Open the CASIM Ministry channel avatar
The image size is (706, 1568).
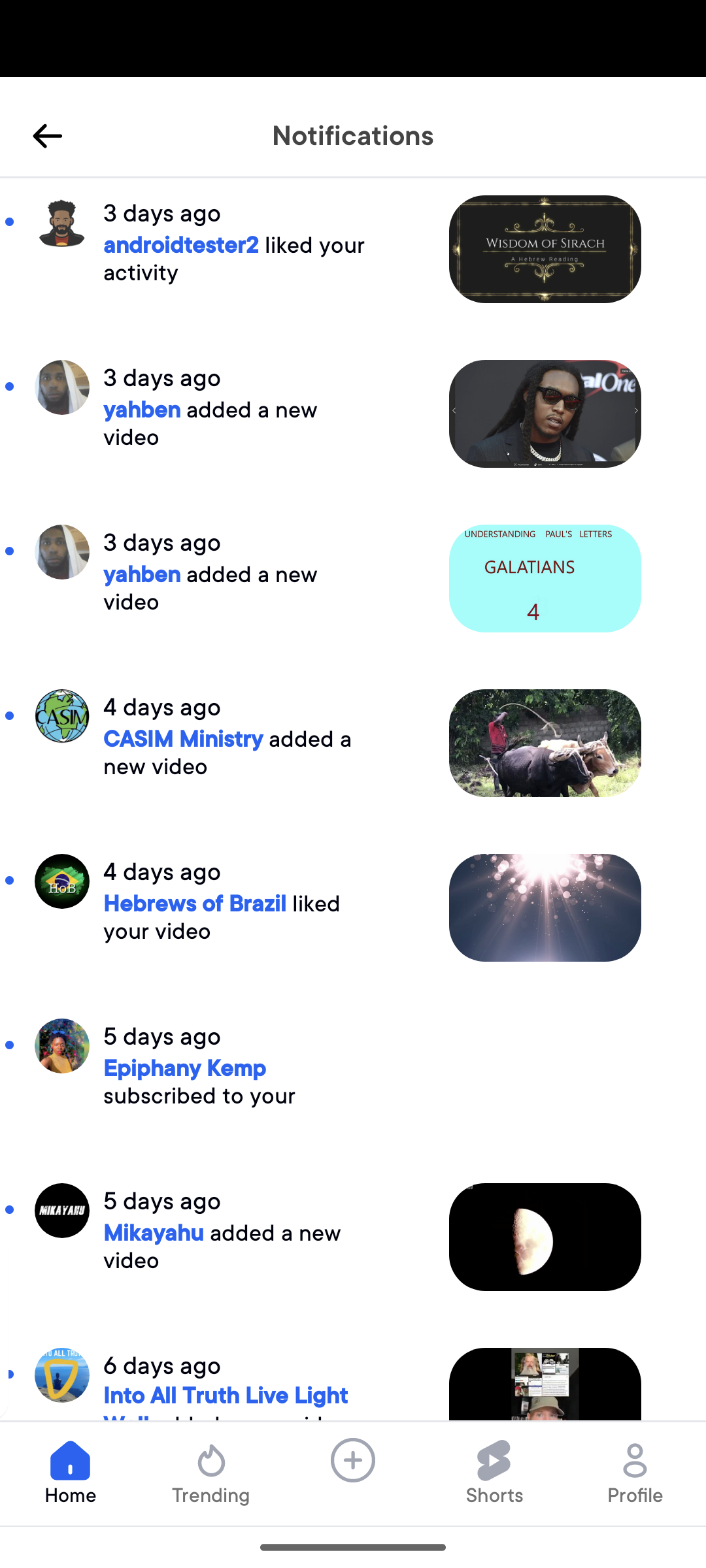coord(61,717)
